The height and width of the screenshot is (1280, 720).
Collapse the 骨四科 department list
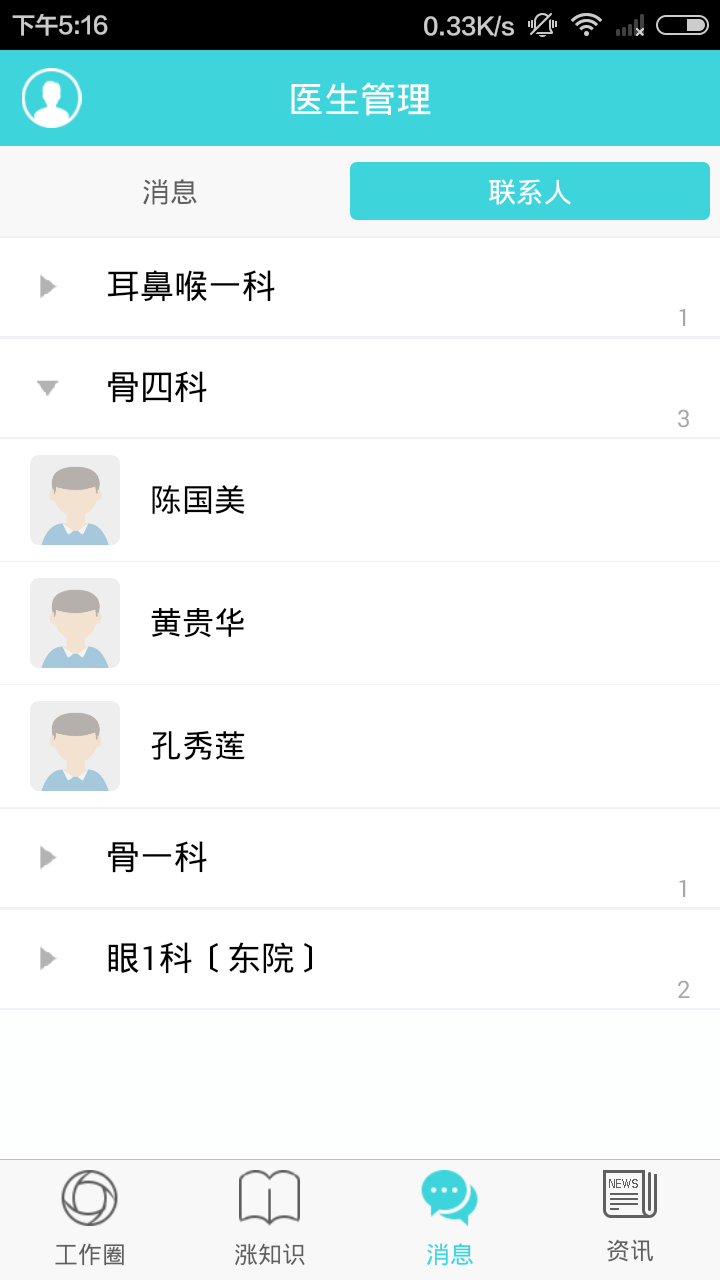click(x=360, y=388)
